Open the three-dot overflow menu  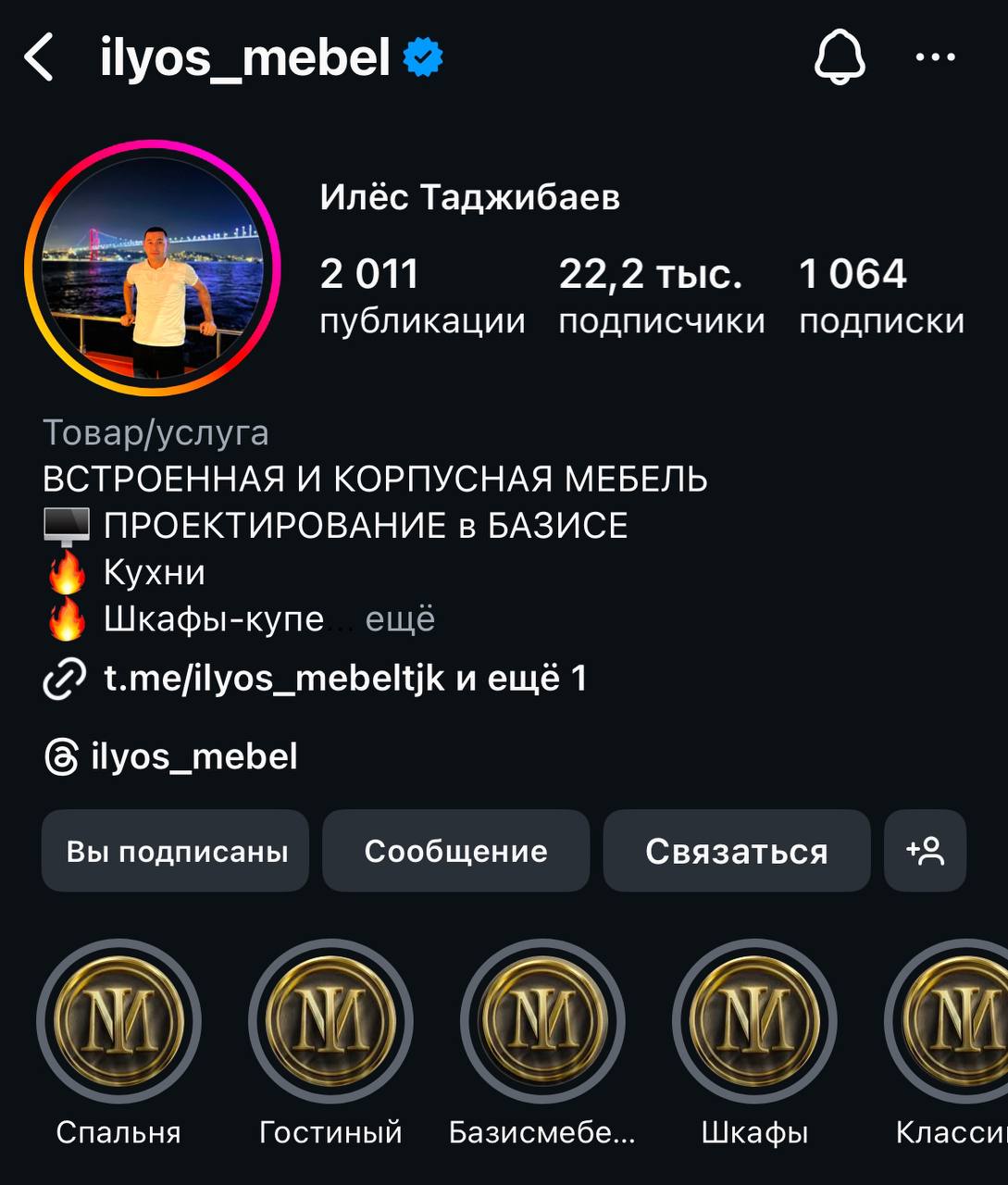click(x=935, y=57)
